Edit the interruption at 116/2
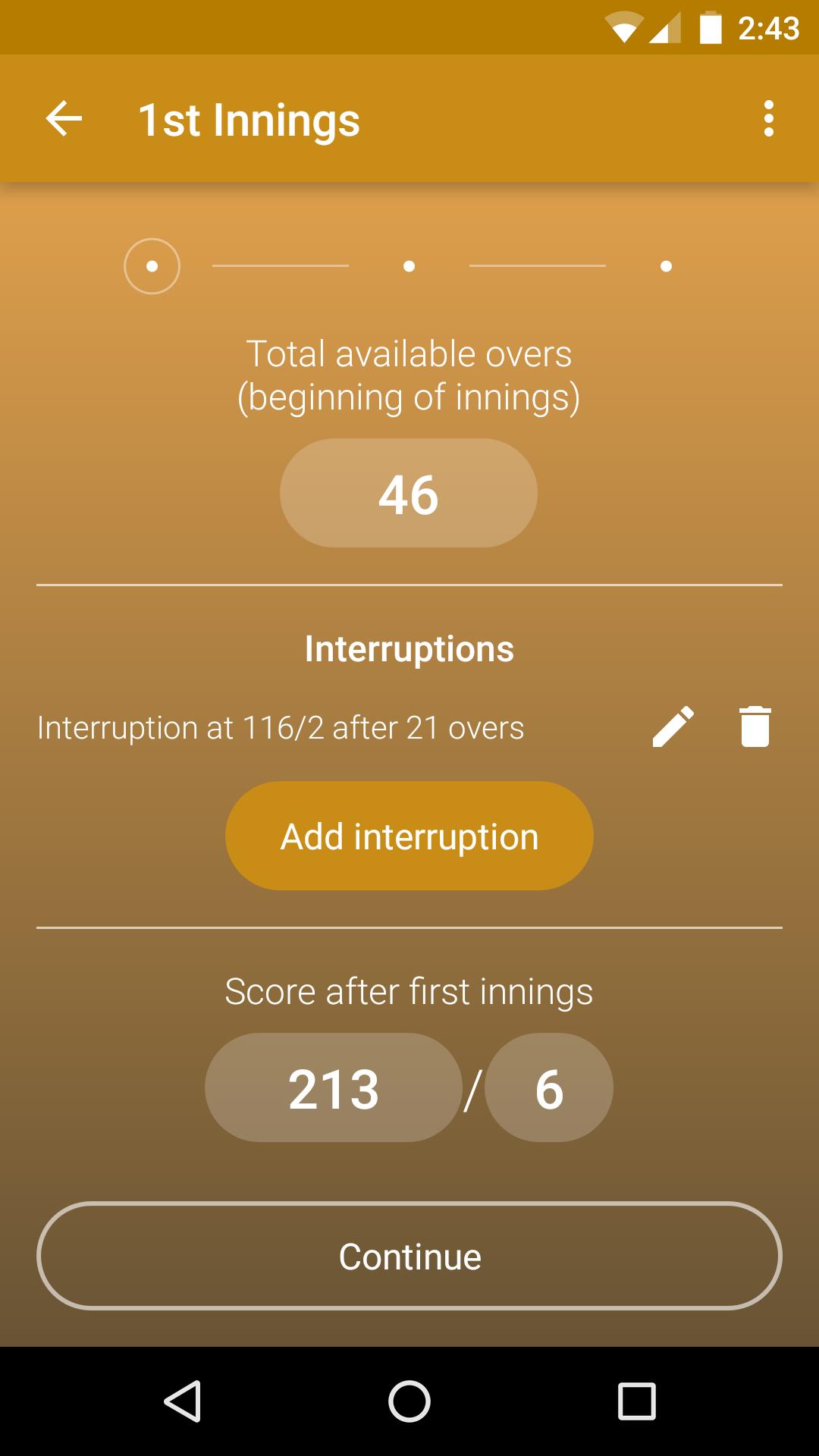Image resolution: width=819 pixels, height=1456 pixels. (673, 727)
